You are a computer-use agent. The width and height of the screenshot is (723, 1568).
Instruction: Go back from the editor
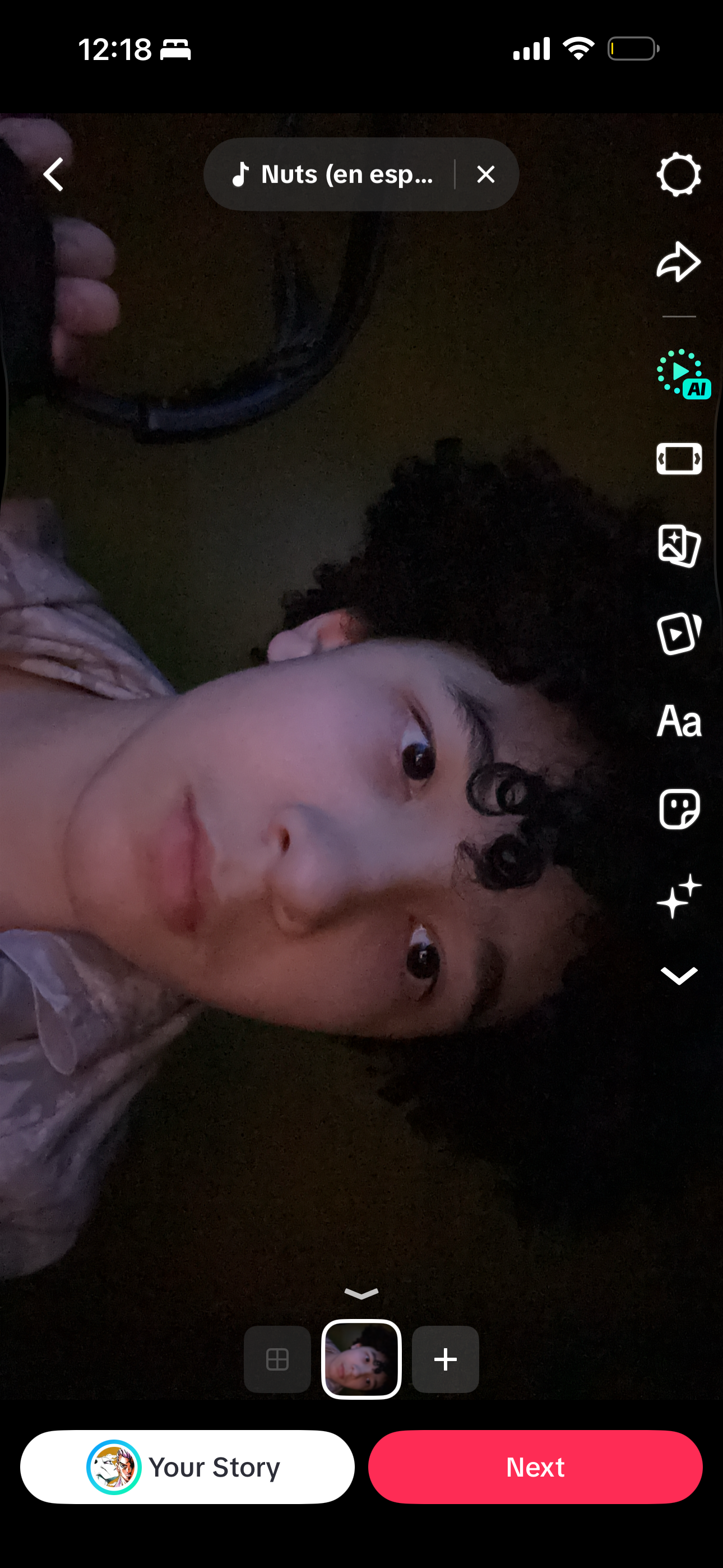pos(54,175)
